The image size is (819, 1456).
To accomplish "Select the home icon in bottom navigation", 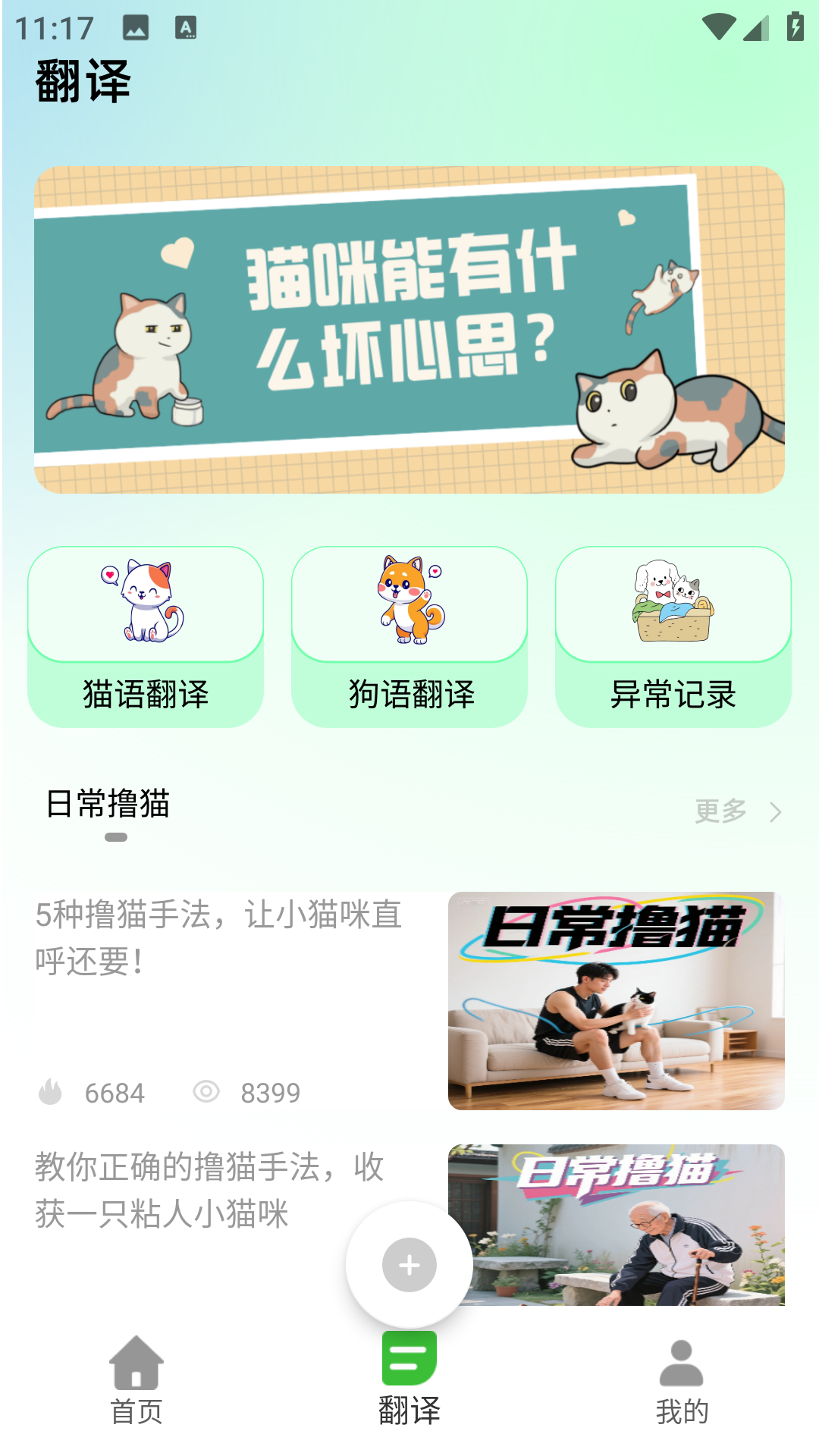I will (136, 1363).
